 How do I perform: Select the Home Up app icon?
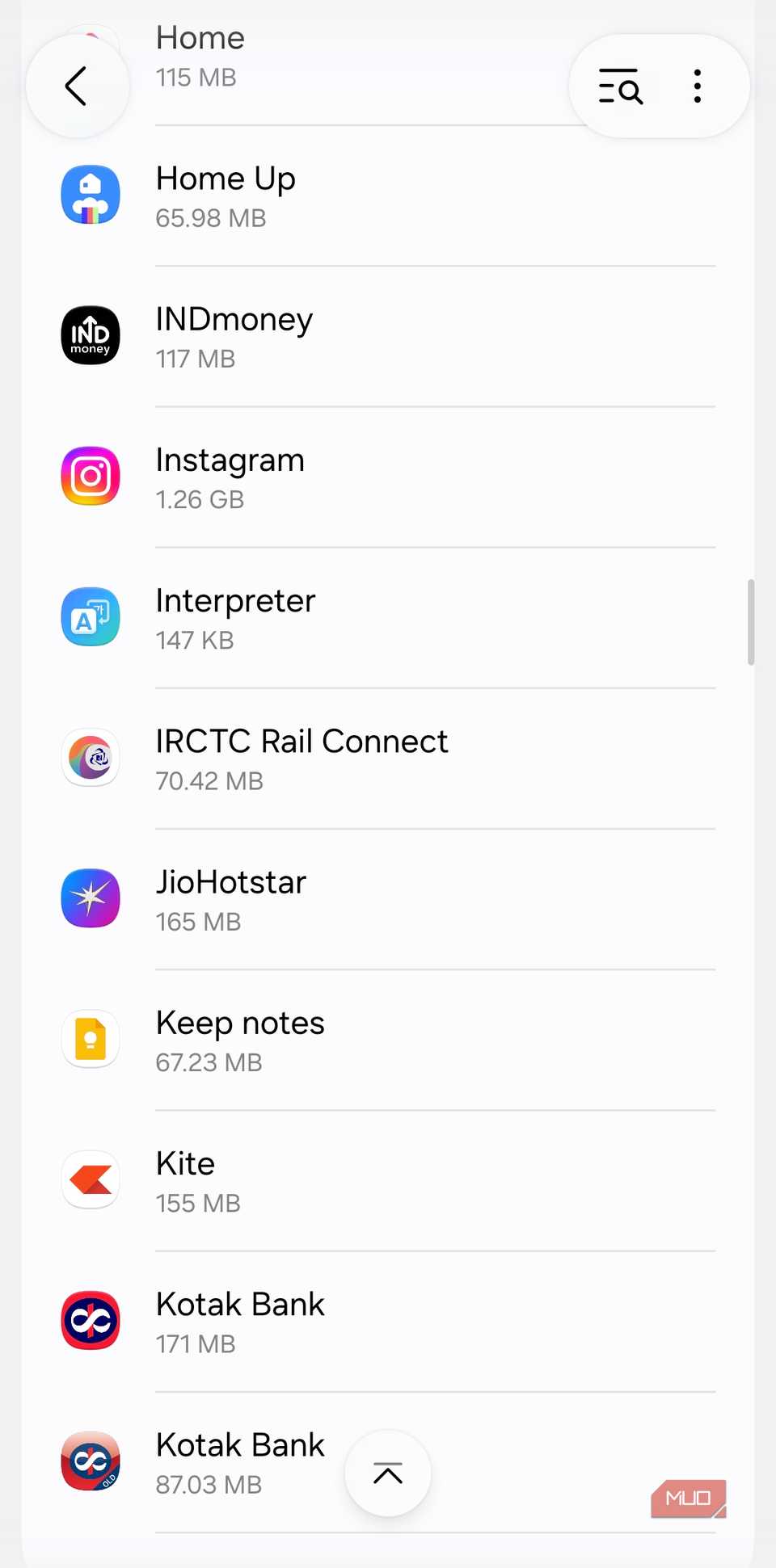coord(91,195)
